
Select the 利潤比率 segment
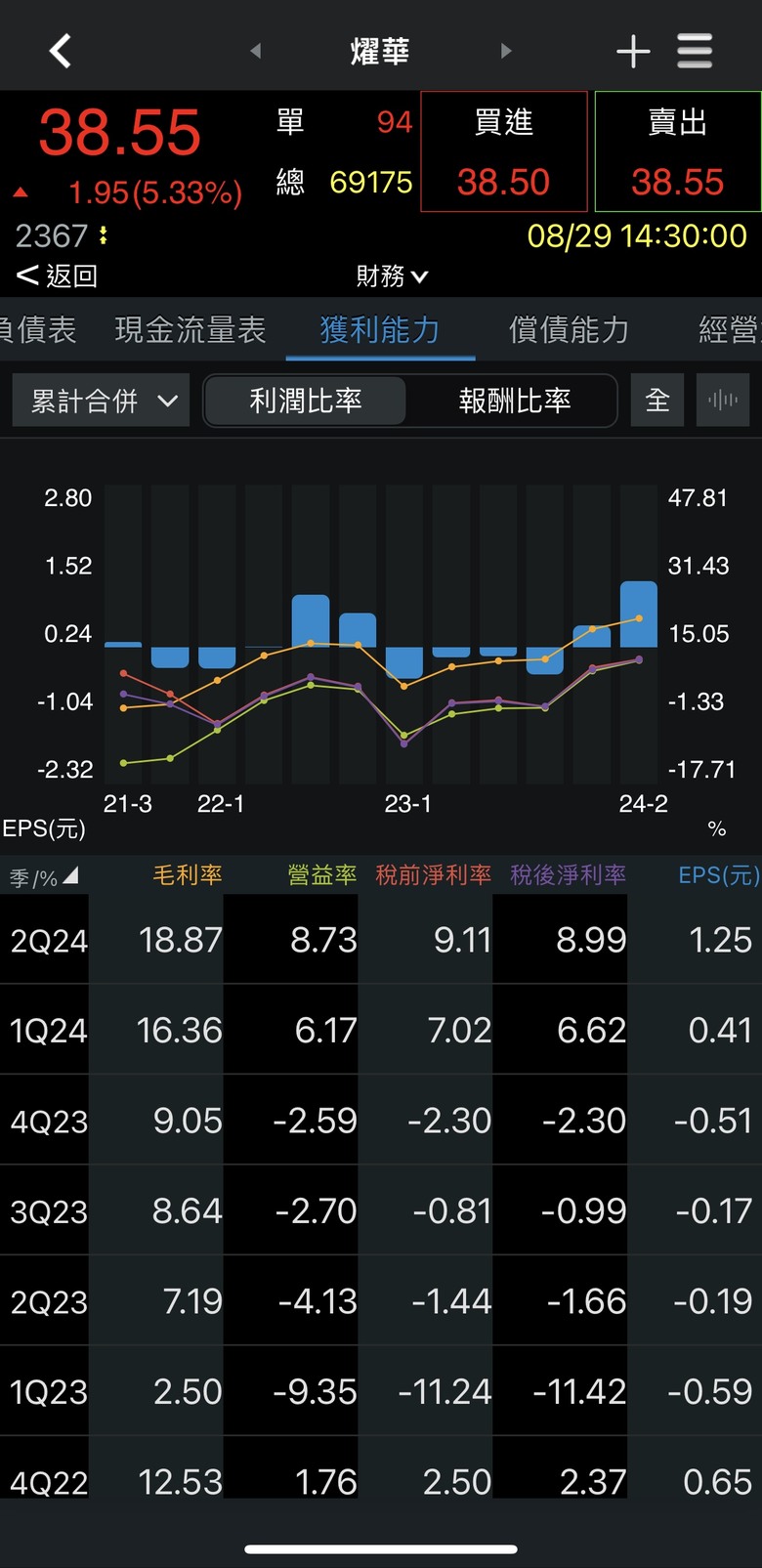point(306,401)
